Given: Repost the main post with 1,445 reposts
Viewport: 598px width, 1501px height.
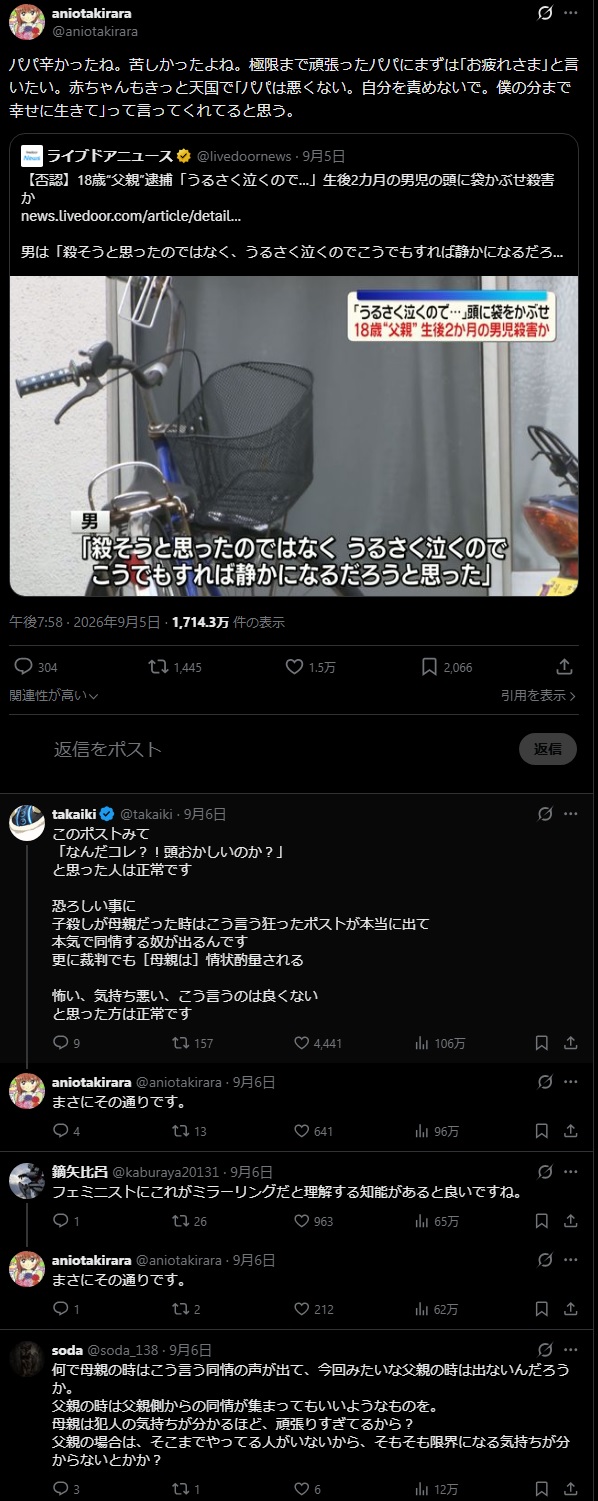Looking at the screenshot, I should tap(174, 667).
